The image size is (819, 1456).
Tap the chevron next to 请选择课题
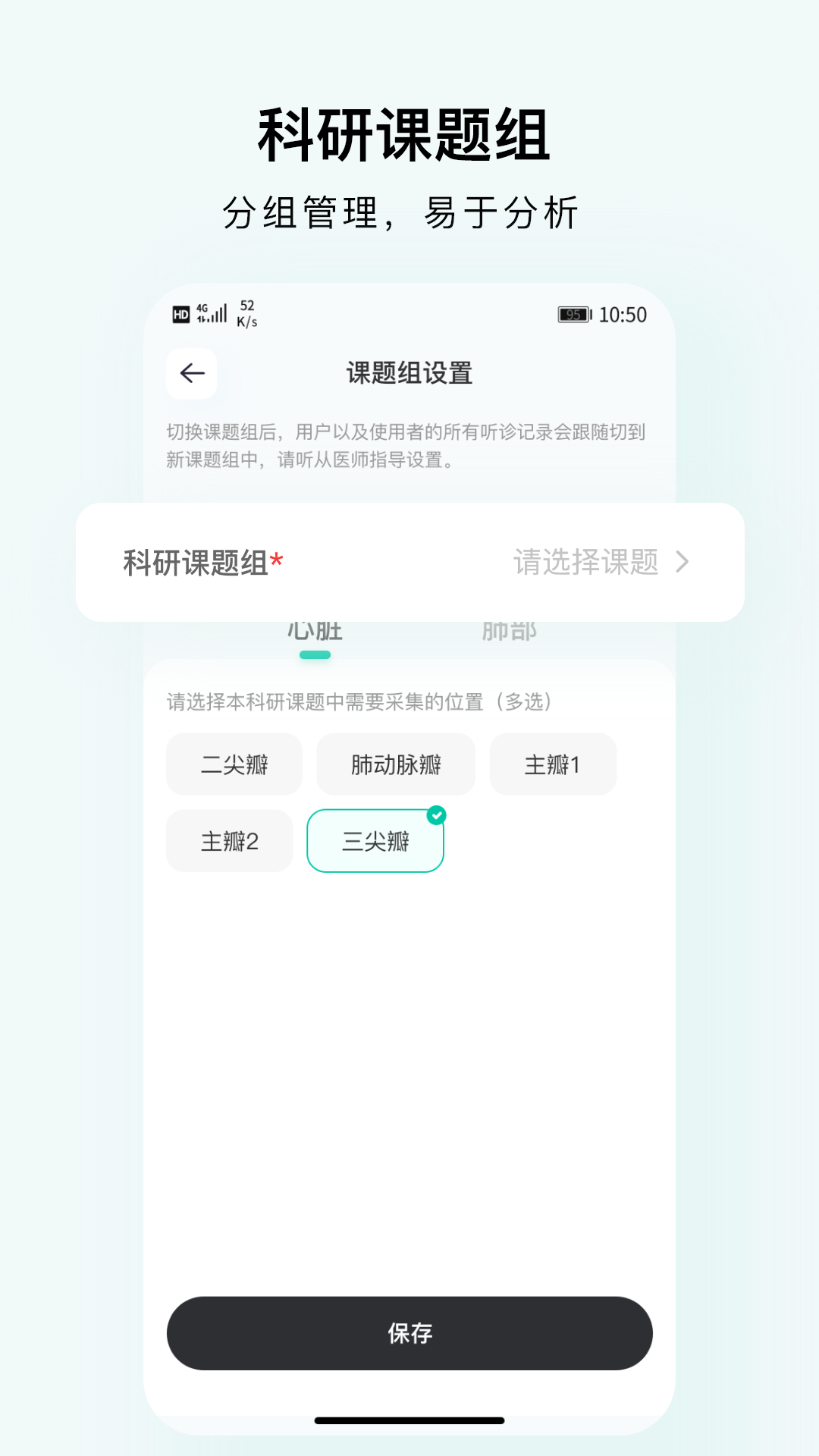click(683, 563)
